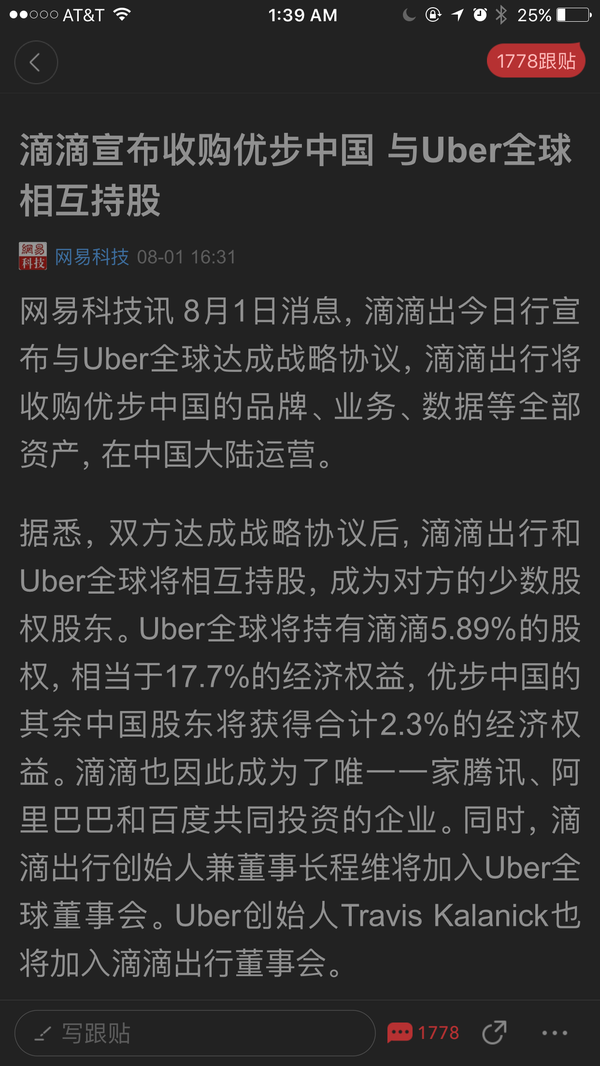Viewport: 600px width, 1066px height.
Task: View comments via the 1778 speech-bubble icon
Action: click(x=423, y=1033)
